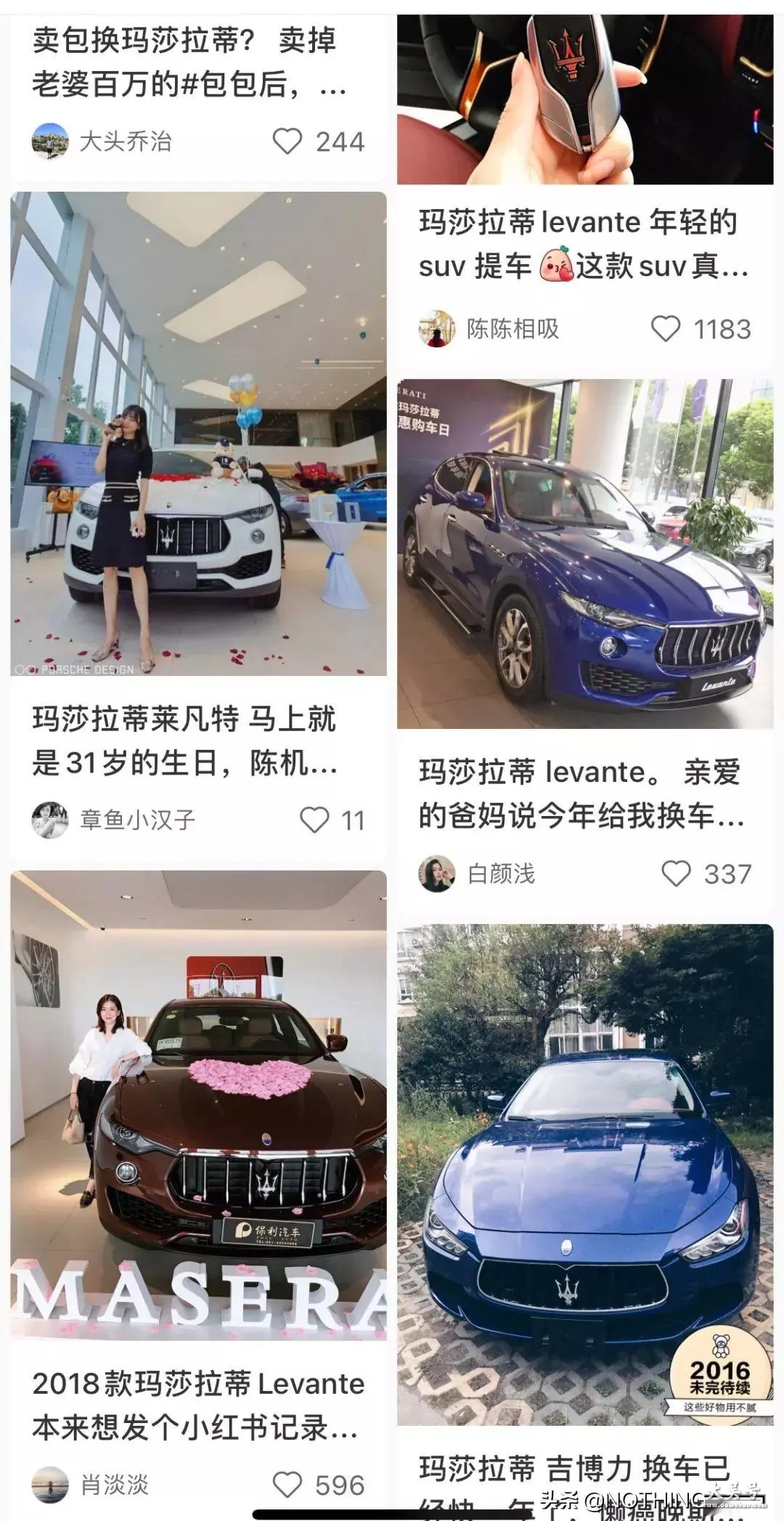Viewport: 784px width, 1521px height.
Task: Open the blue Ghibli 吉博力 post
Action: (x=585, y=1174)
